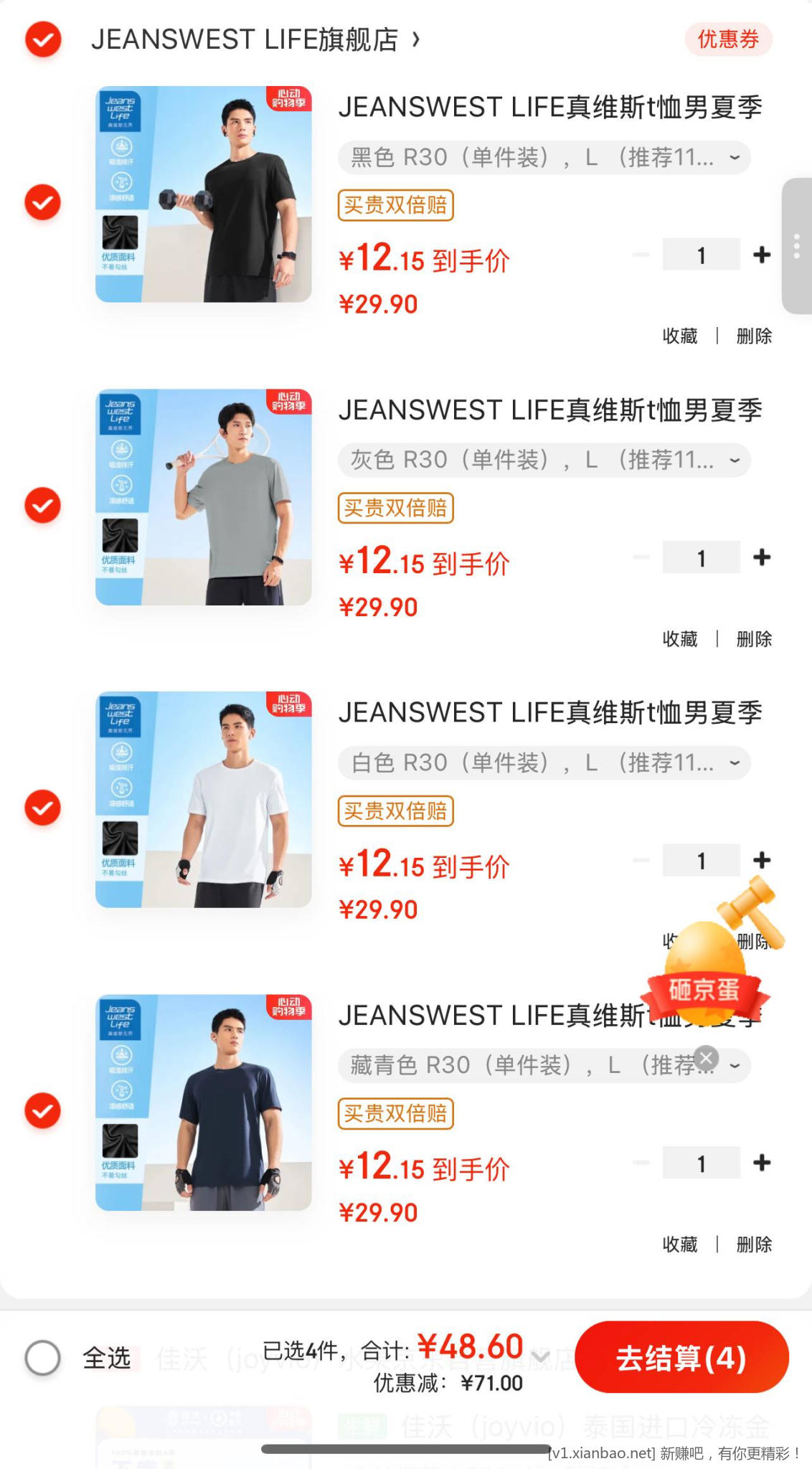Expand the price breakdown chevron near ¥48.60

point(541,1355)
